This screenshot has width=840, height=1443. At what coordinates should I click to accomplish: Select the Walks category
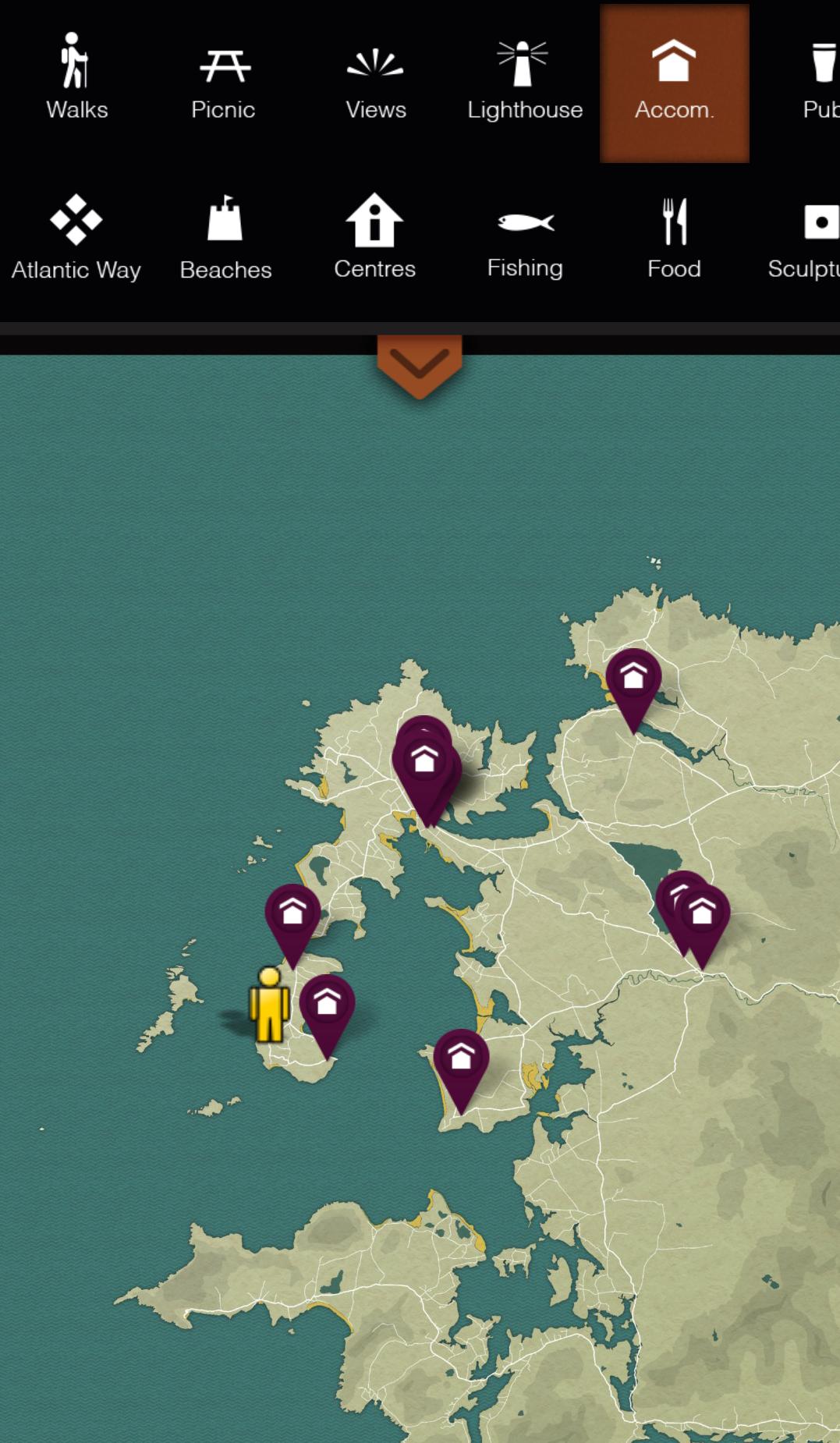pos(76,78)
